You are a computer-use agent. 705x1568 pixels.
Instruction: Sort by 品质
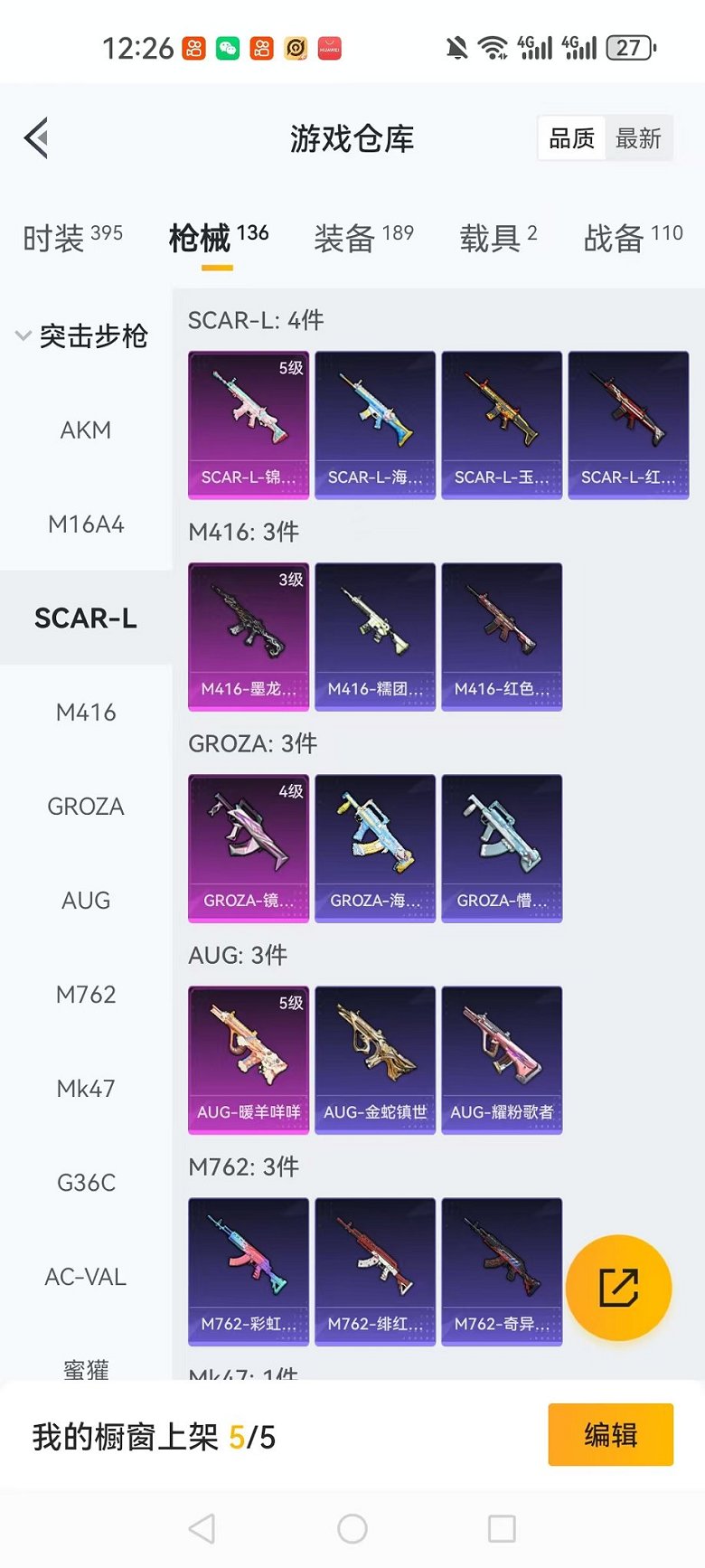[x=571, y=138]
